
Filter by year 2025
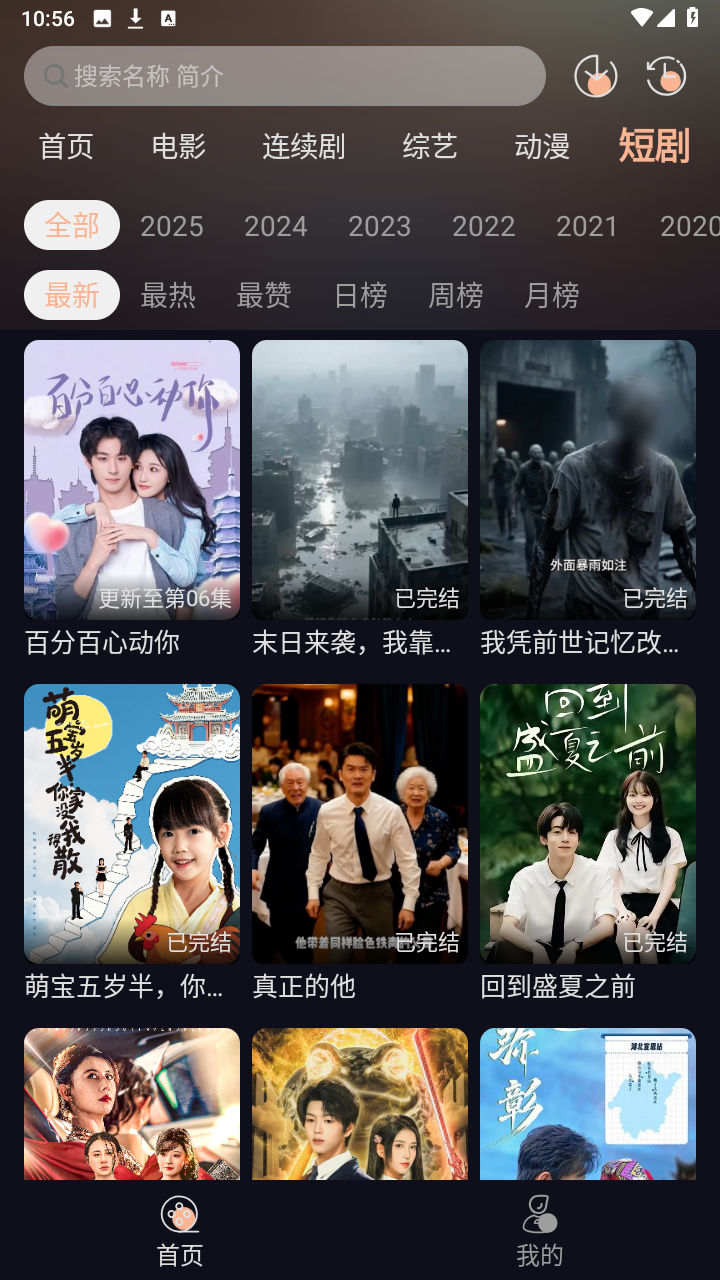[172, 226]
